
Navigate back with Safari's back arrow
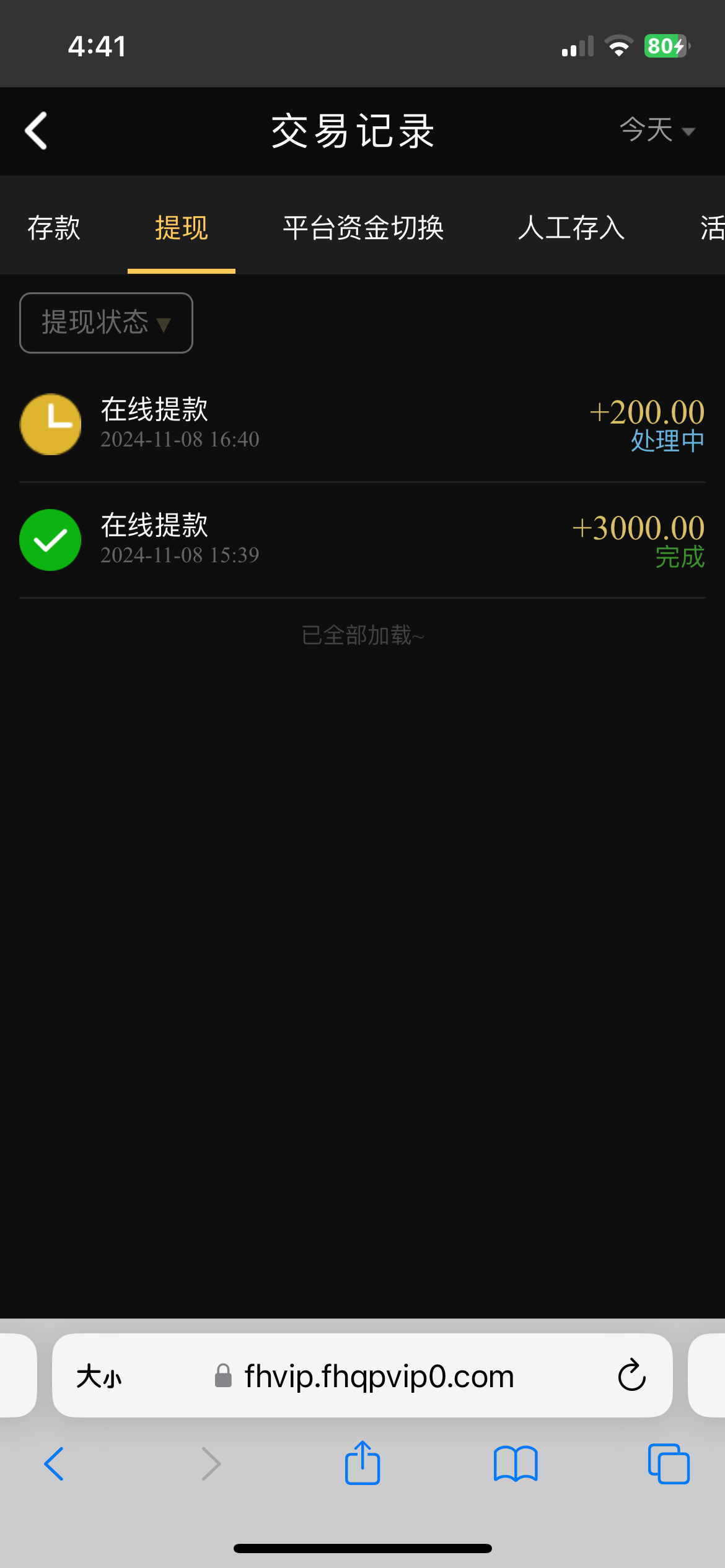tap(55, 1464)
